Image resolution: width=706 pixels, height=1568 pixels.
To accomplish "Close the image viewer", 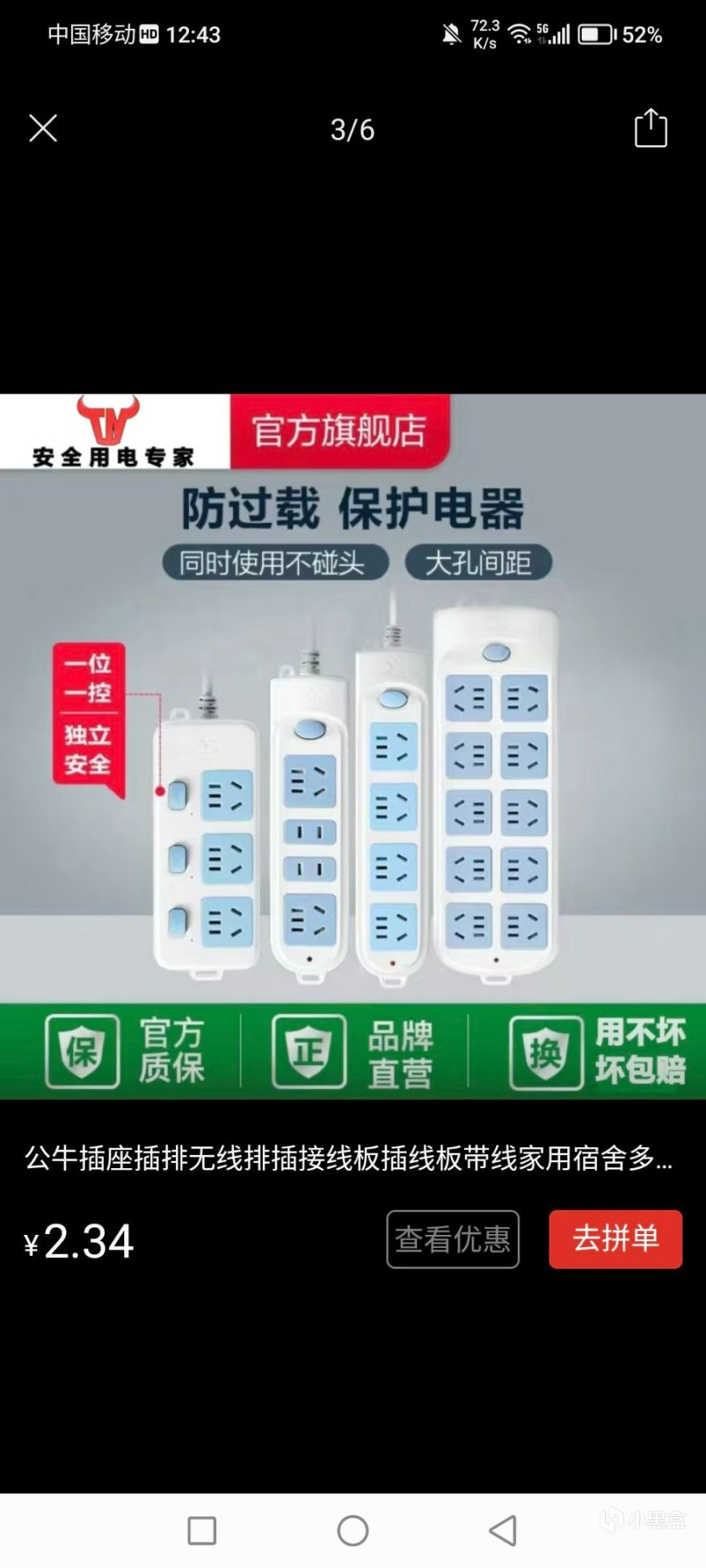I will pos(43,128).
